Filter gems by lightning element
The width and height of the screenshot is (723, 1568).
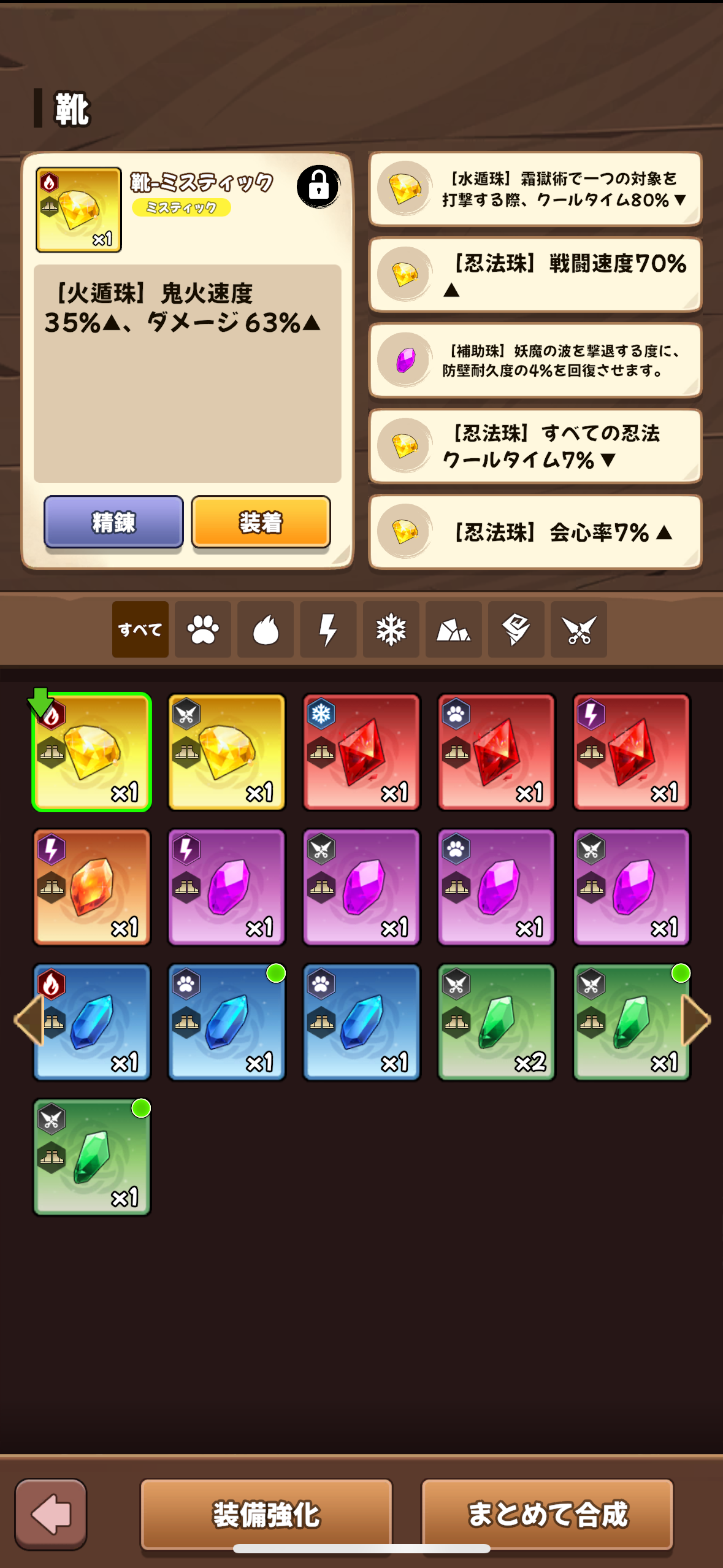(328, 629)
